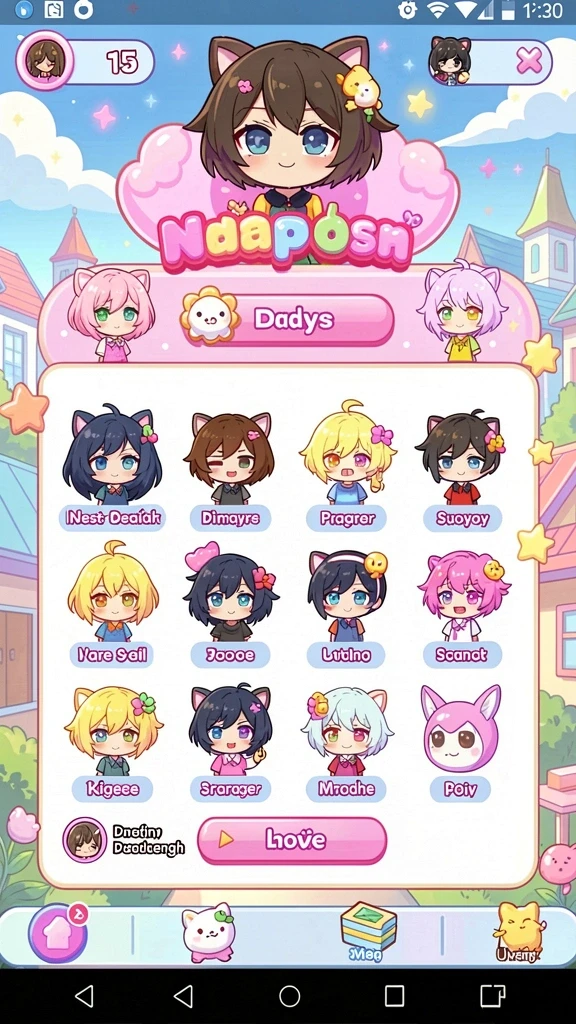Go to the home tab in bottom bar
The width and height of the screenshot is (576, 1024).
coord(57,933)
